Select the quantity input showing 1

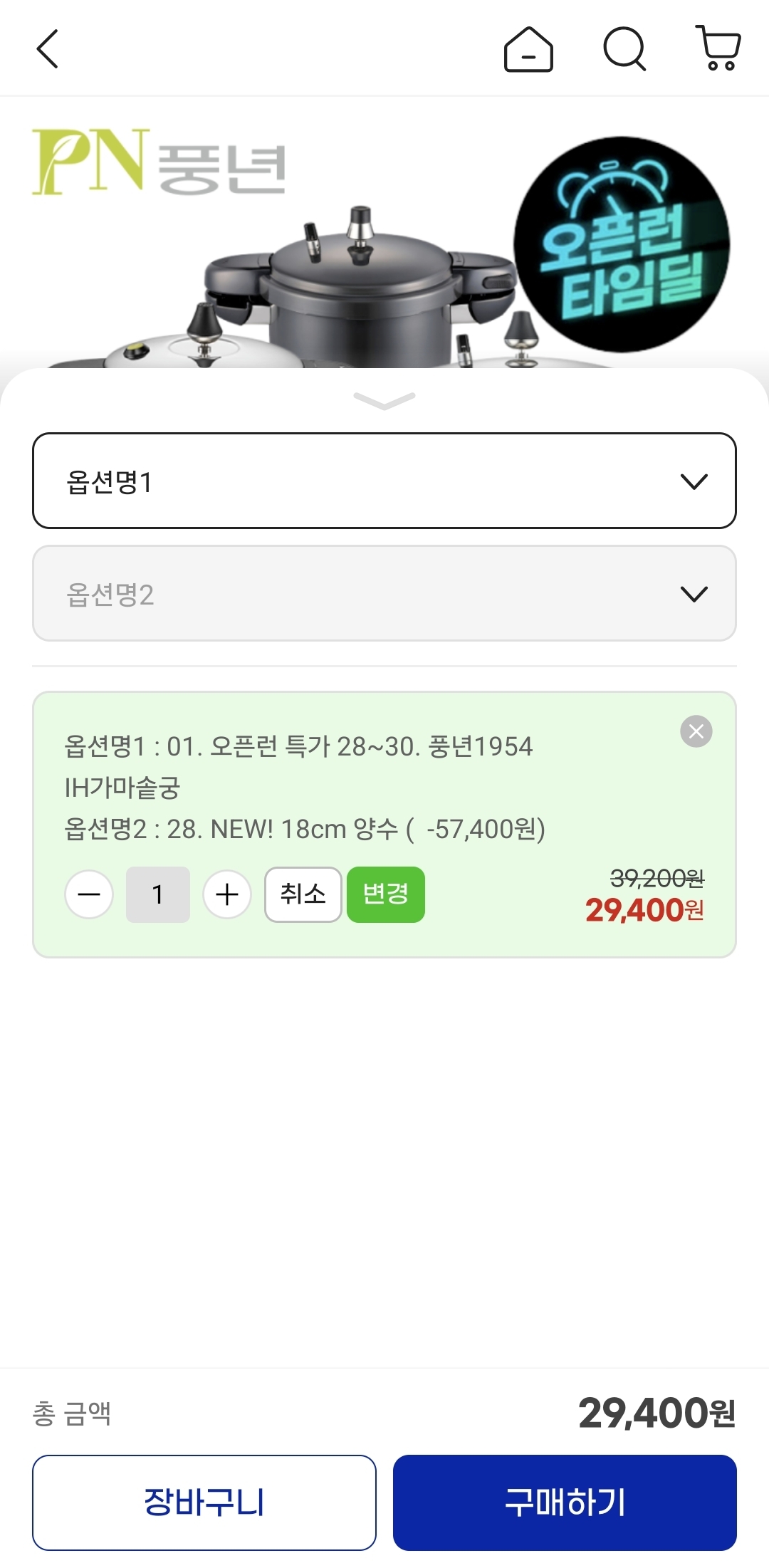coord(157,895)
